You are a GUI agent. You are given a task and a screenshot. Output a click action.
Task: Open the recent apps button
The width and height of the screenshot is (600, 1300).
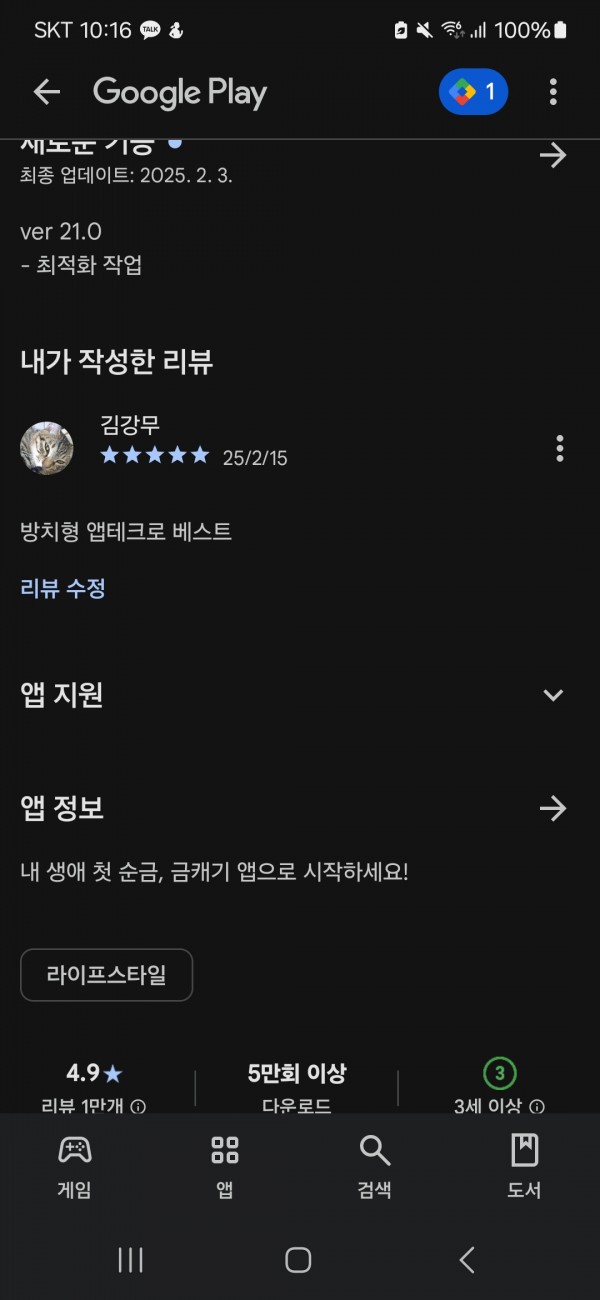(x=131, y=1260)
